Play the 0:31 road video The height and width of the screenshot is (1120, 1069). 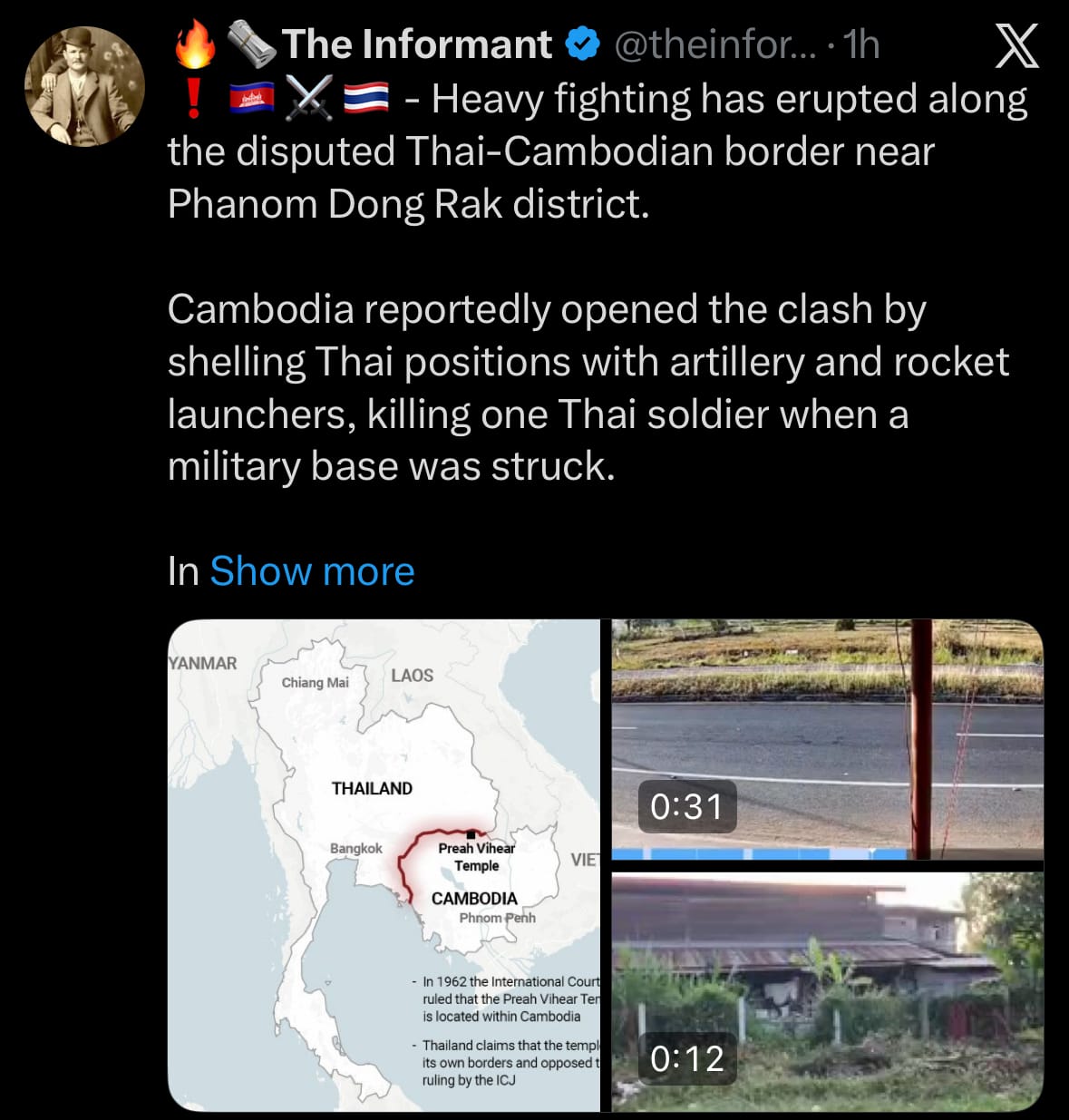coord(827,738)
